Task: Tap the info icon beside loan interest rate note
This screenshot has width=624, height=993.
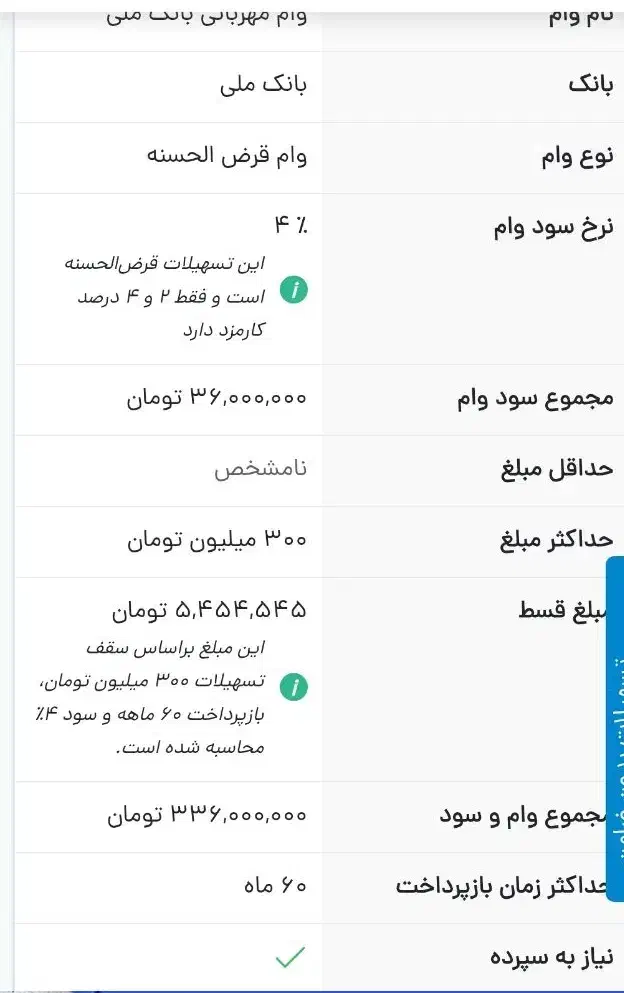Action: coord(293,291)
